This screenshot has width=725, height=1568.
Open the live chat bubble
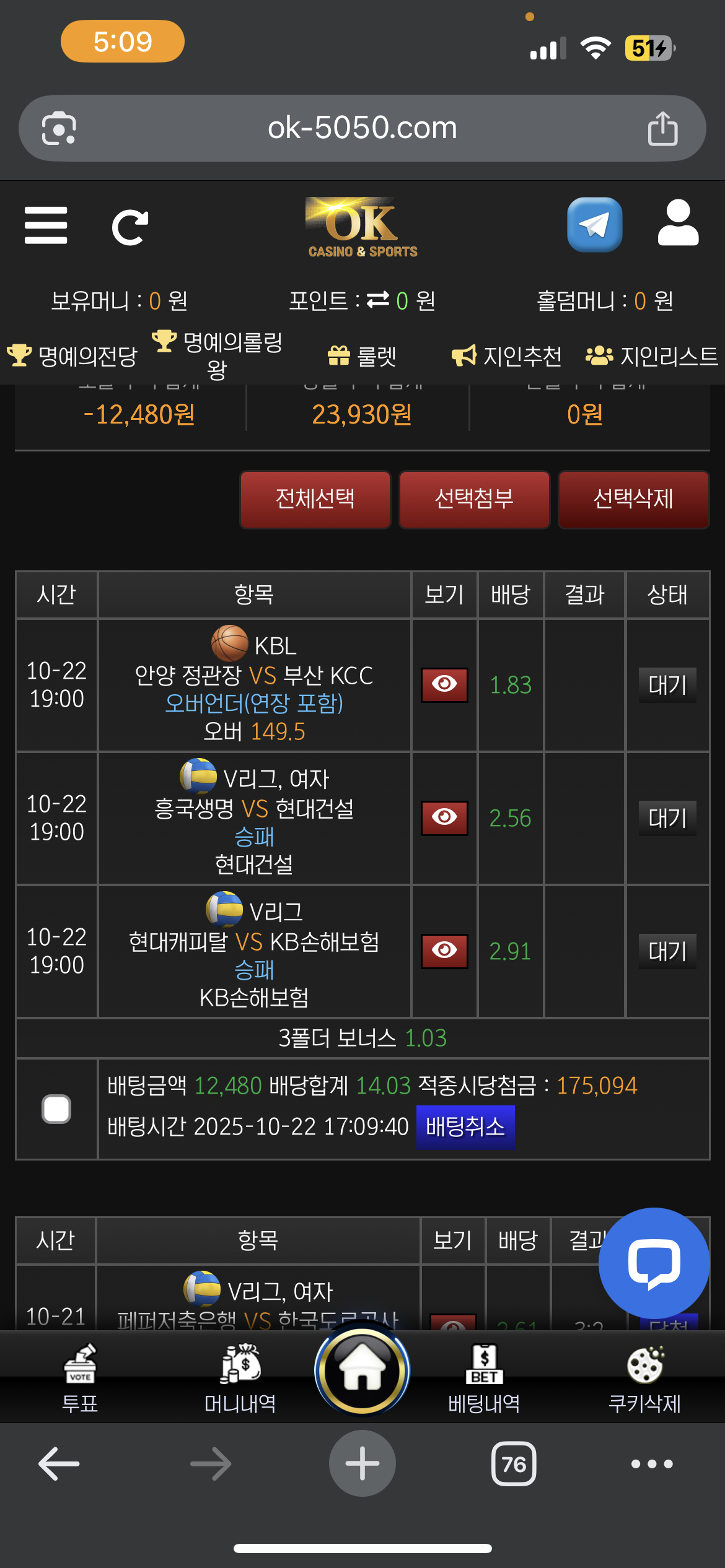pyautogui.click(x=654, y=1263)
